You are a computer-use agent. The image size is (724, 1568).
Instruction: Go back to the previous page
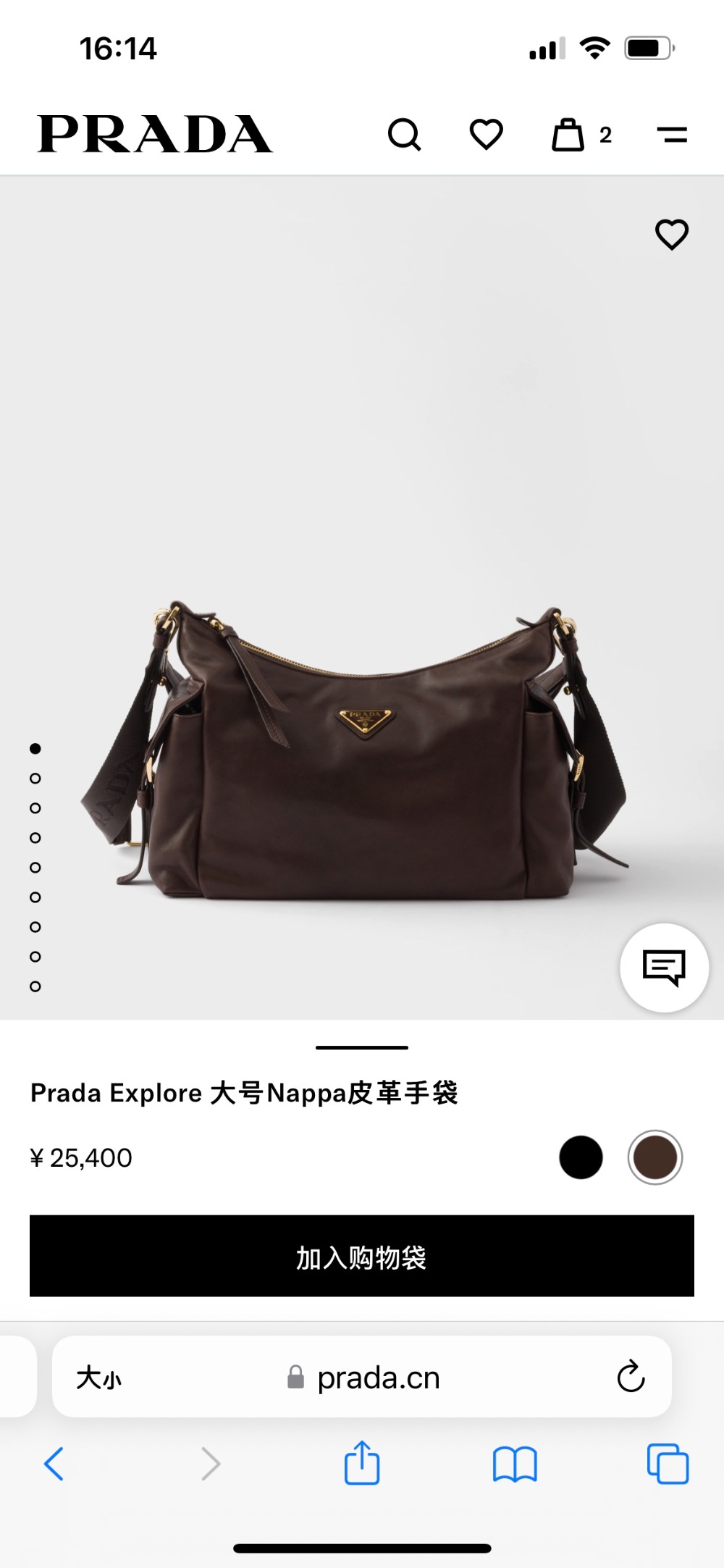[54, 1464]
